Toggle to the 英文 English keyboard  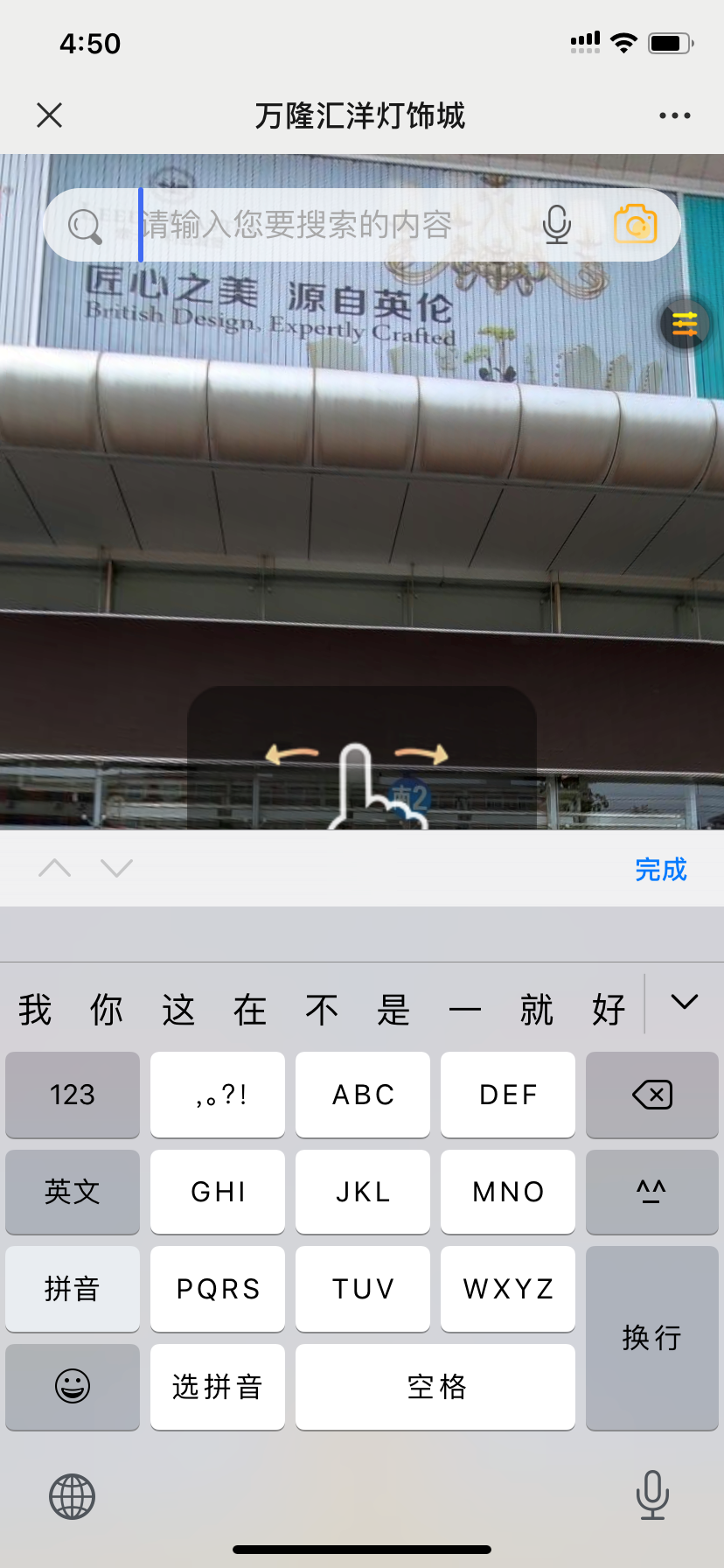[72, 1192]
